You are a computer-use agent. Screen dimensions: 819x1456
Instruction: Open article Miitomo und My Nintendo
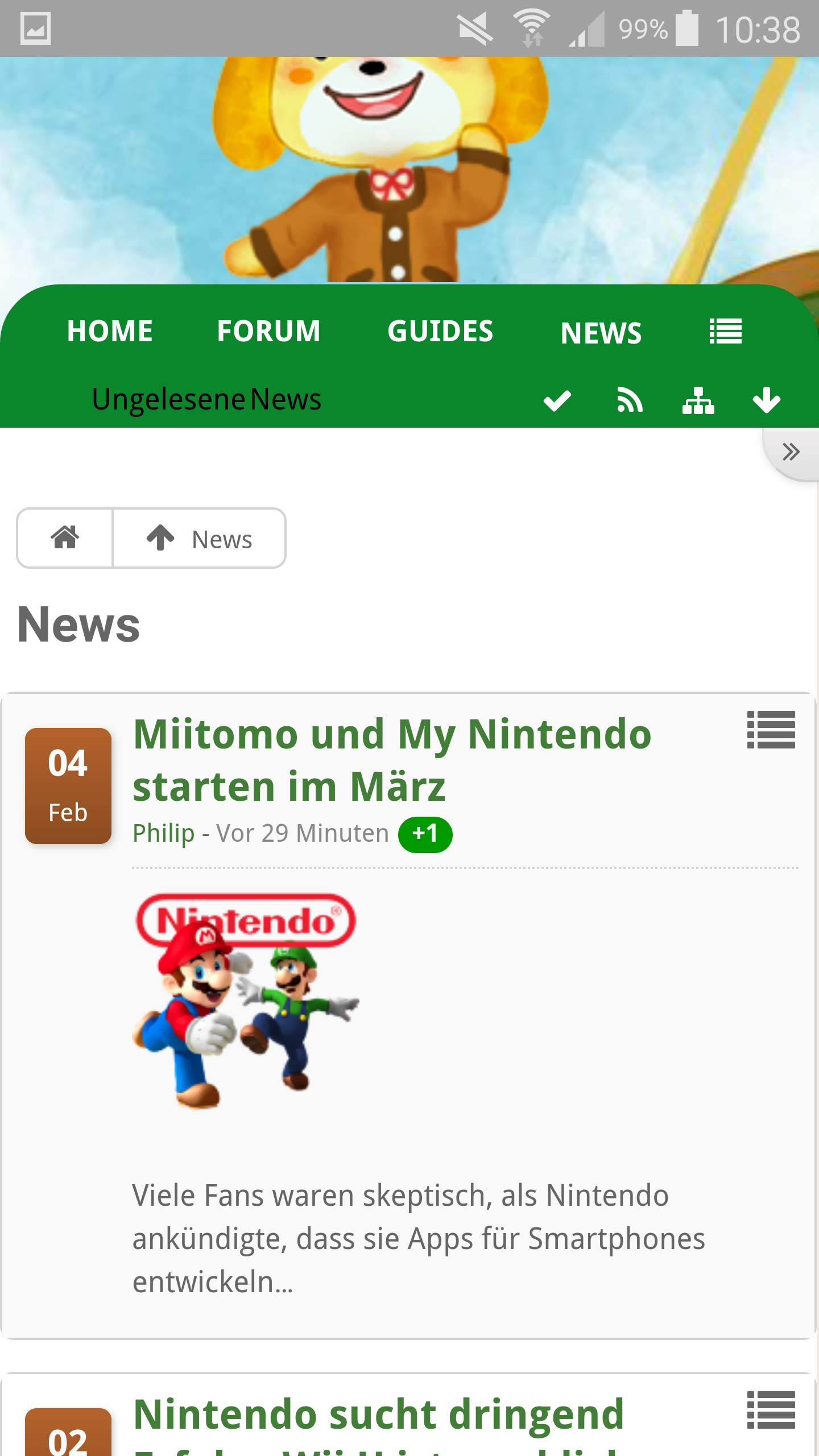point(392,760)
